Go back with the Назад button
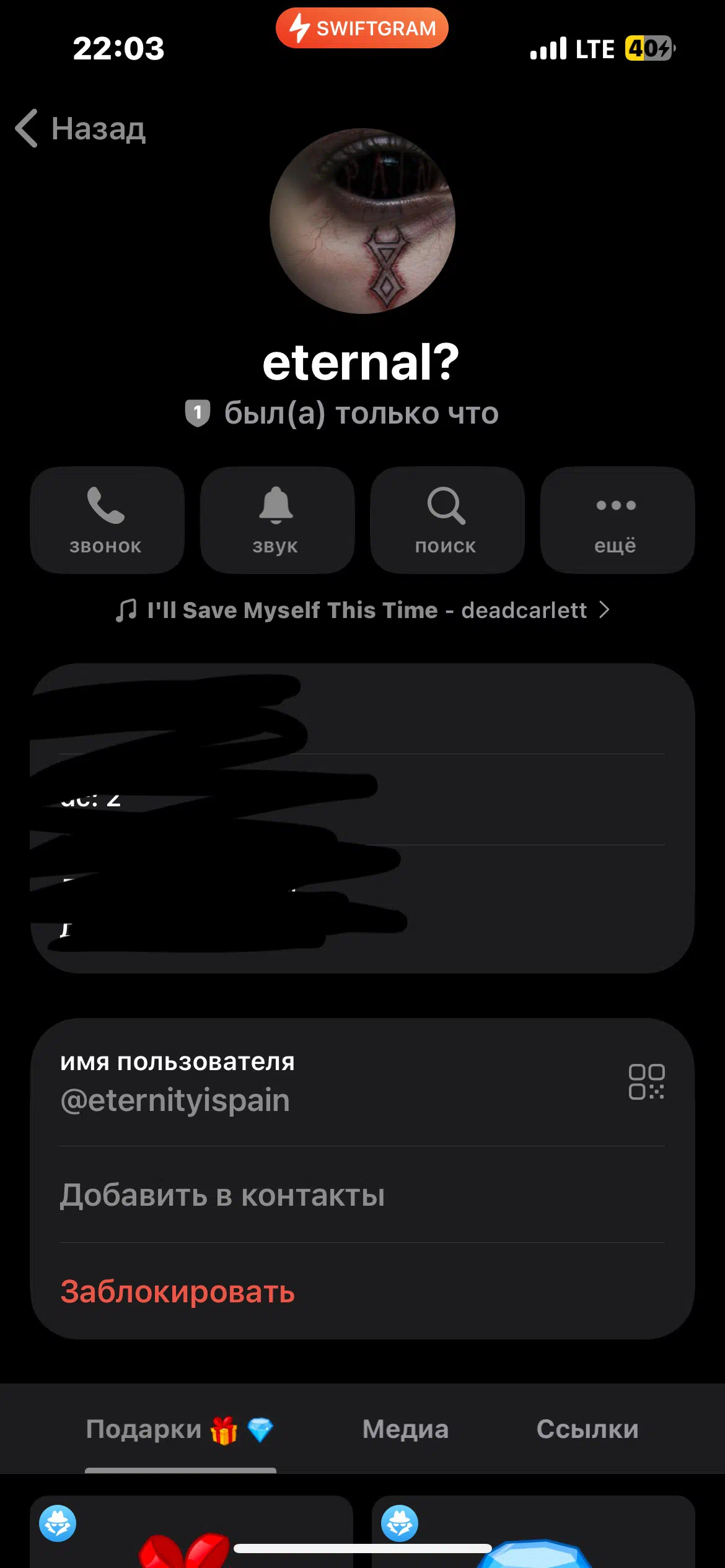Image resolution: width=725 pixels, height=1568 pixels. pos(81,129)
